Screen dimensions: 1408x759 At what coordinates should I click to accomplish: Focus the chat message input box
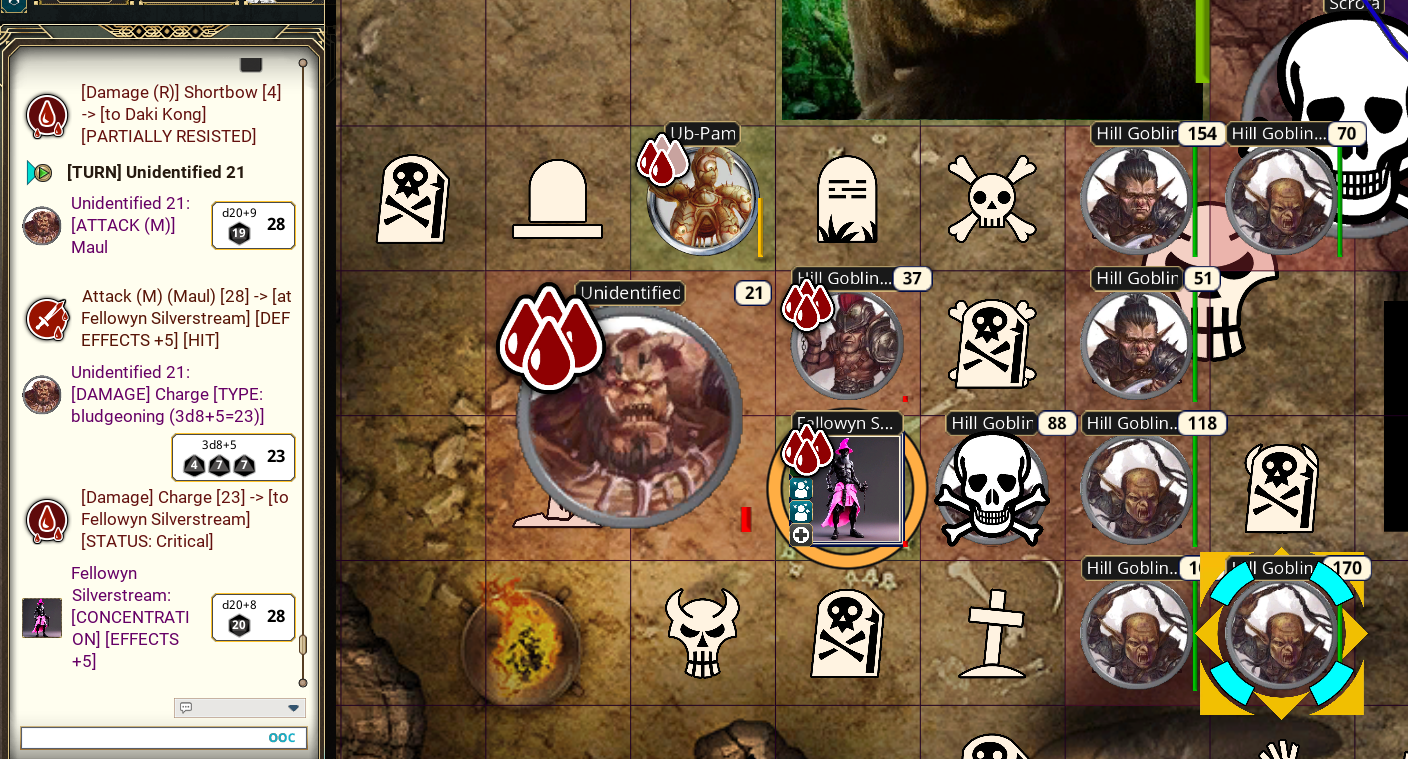click(140, 738)
